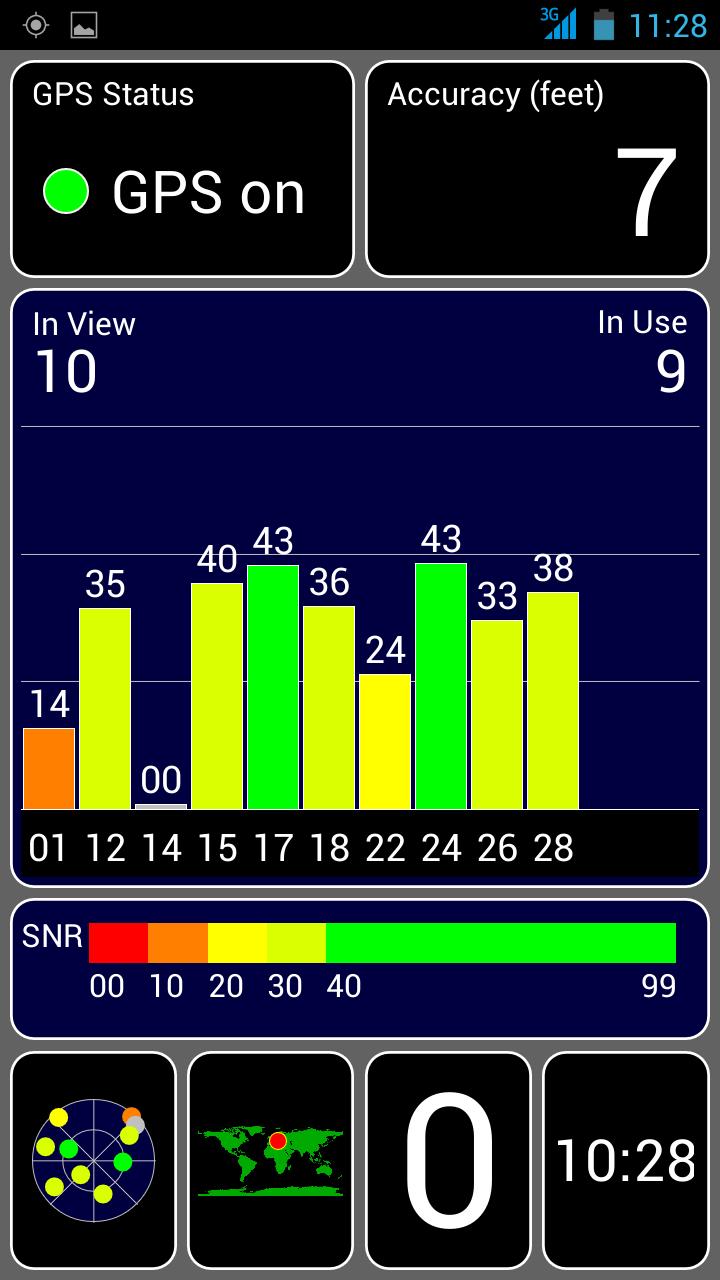Open the satellite sky view tile
Screen dimensions: 720x1280
(x=93, y=1160)
